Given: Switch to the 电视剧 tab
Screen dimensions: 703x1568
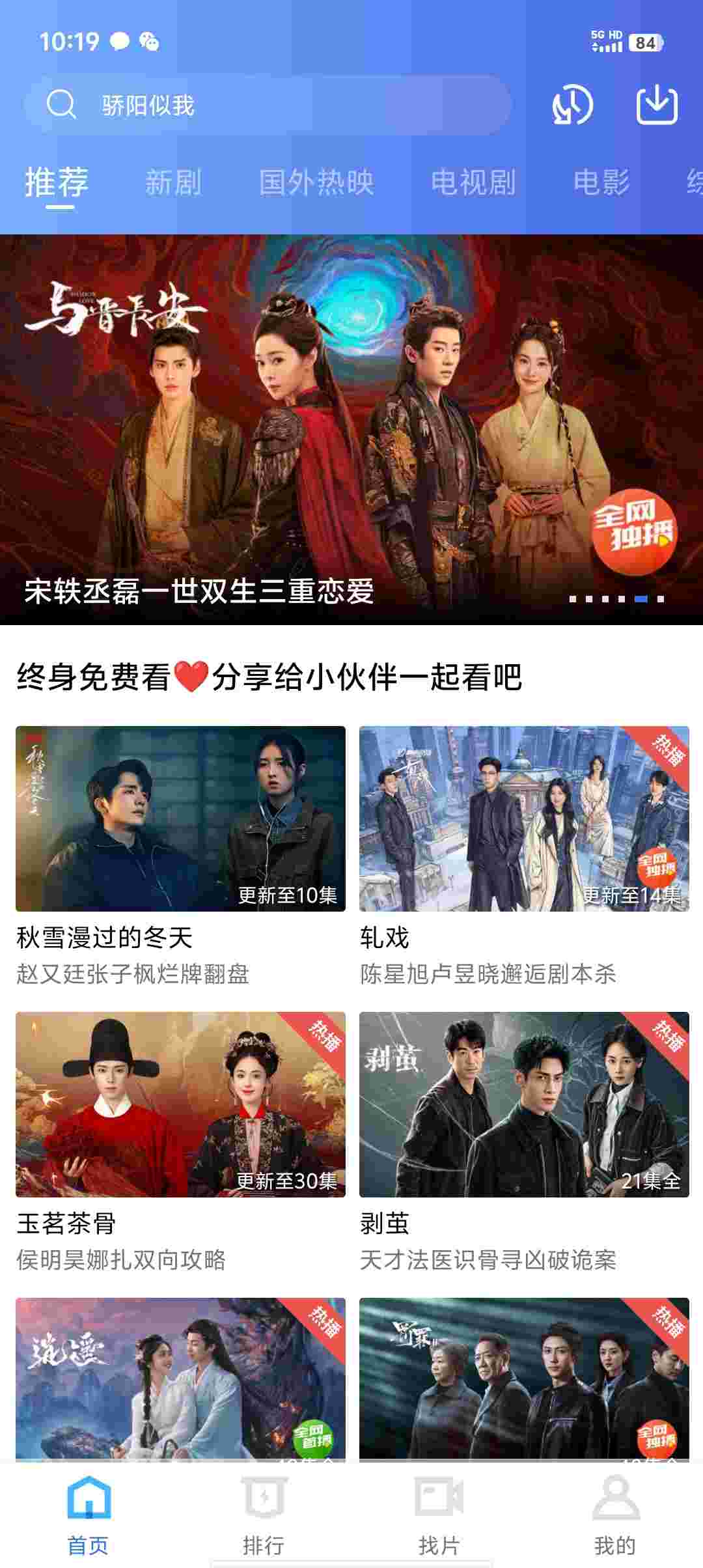Looking at the screenshot, I should (473, 182).
